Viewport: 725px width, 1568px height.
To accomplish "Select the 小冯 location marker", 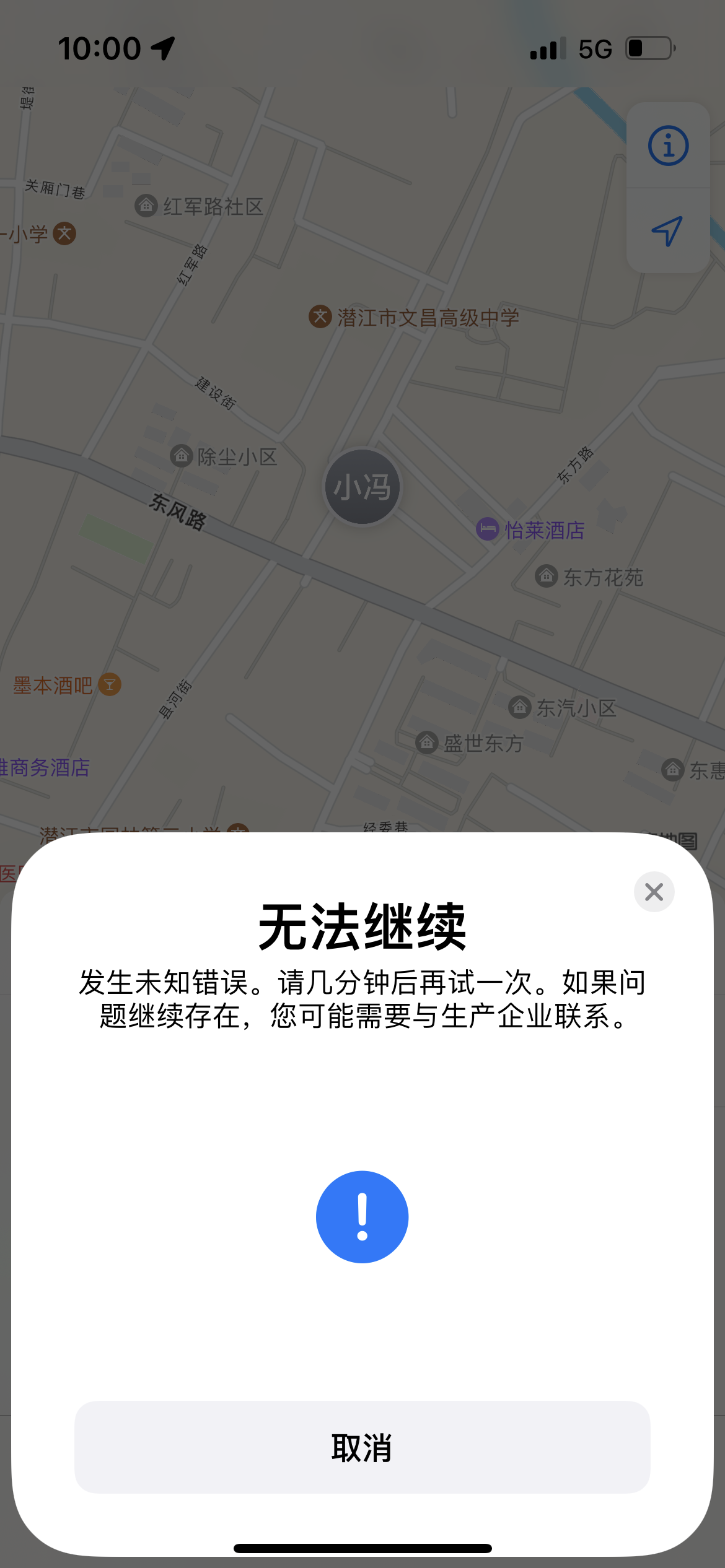I will point(362,487).
